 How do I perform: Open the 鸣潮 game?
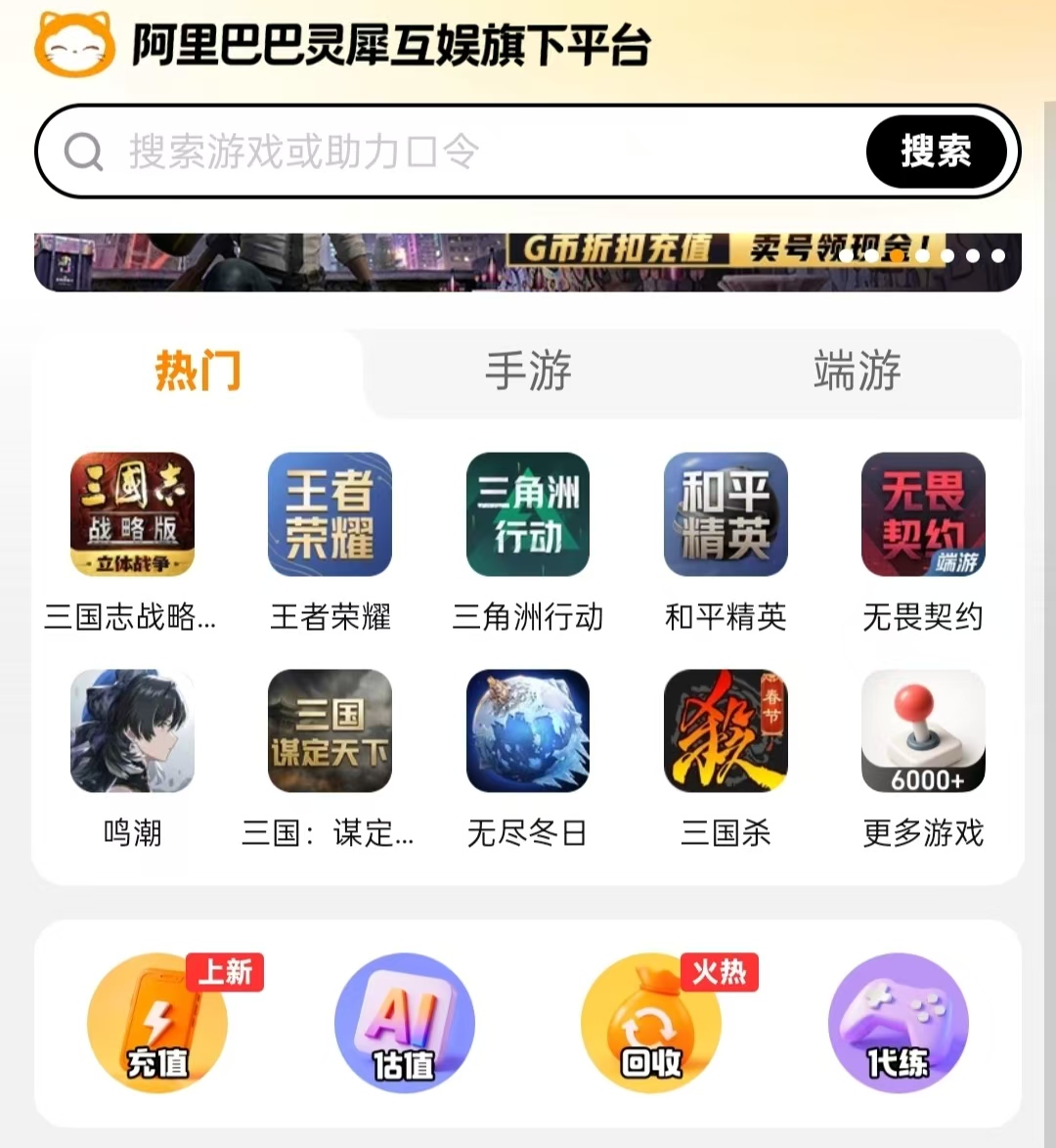pyautogui.click(x=132, y=731)
